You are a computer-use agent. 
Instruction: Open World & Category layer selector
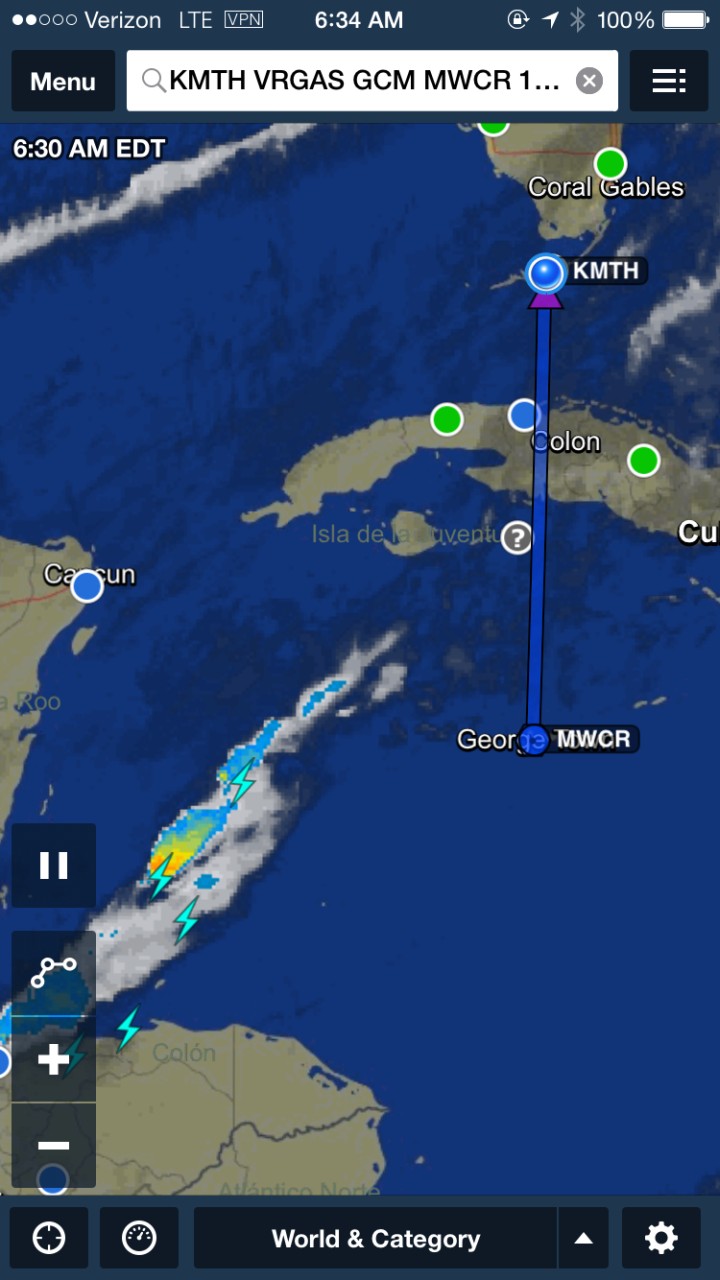(x=376, y=1238)
